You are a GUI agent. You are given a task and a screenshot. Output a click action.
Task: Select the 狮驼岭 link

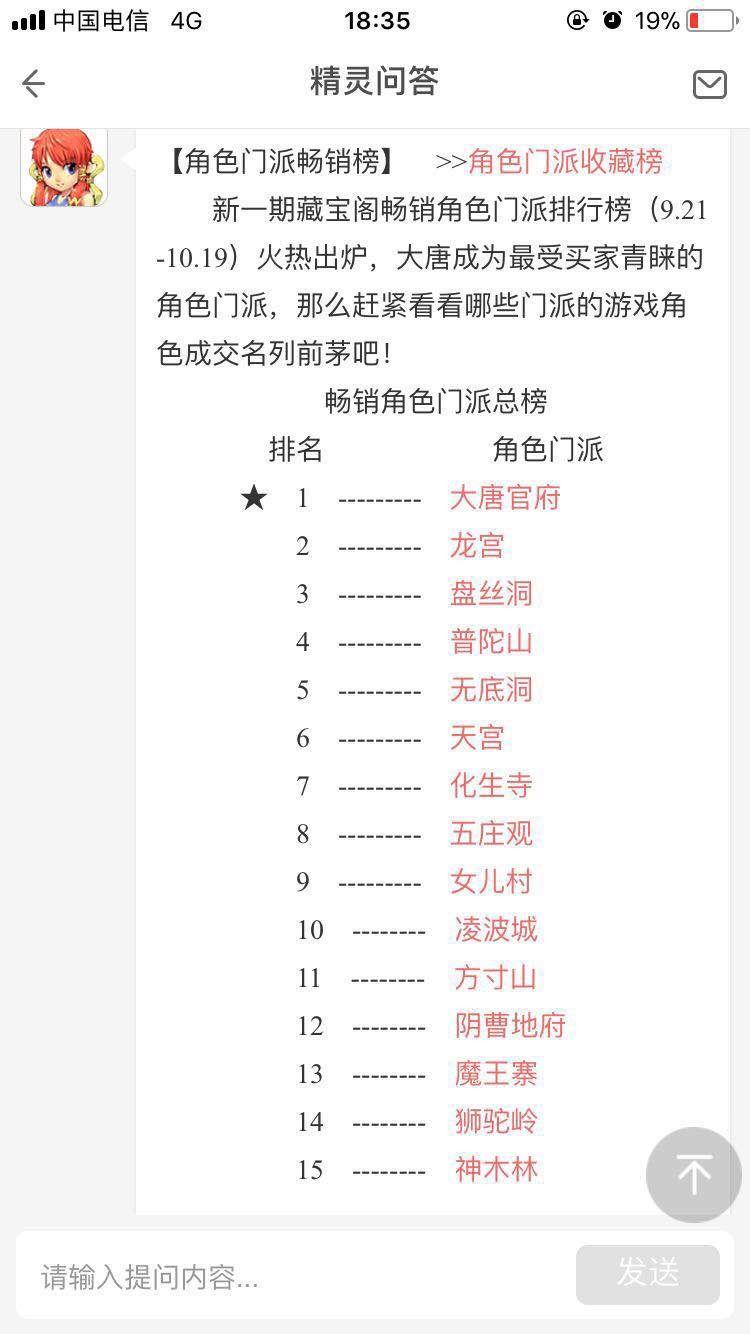click(x=496, y=1121)
